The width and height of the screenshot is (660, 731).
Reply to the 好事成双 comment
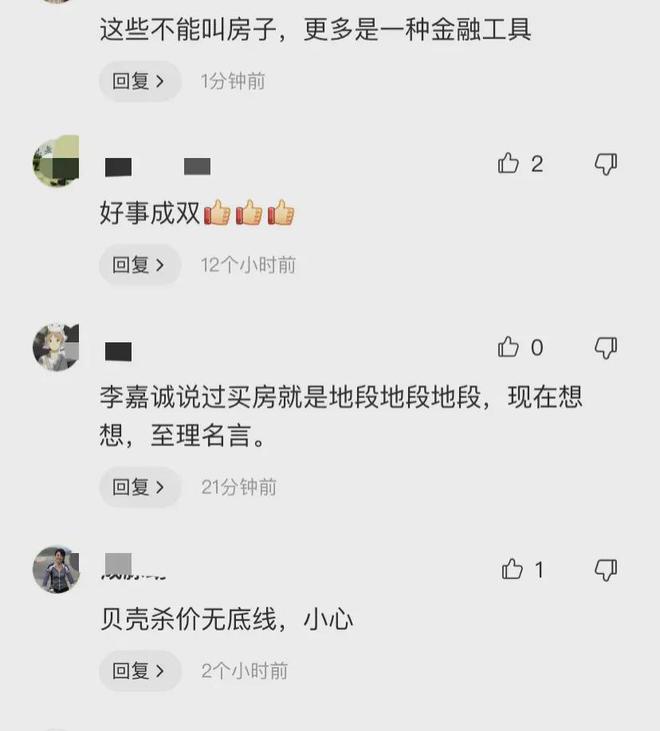click(x=139, y=265)
